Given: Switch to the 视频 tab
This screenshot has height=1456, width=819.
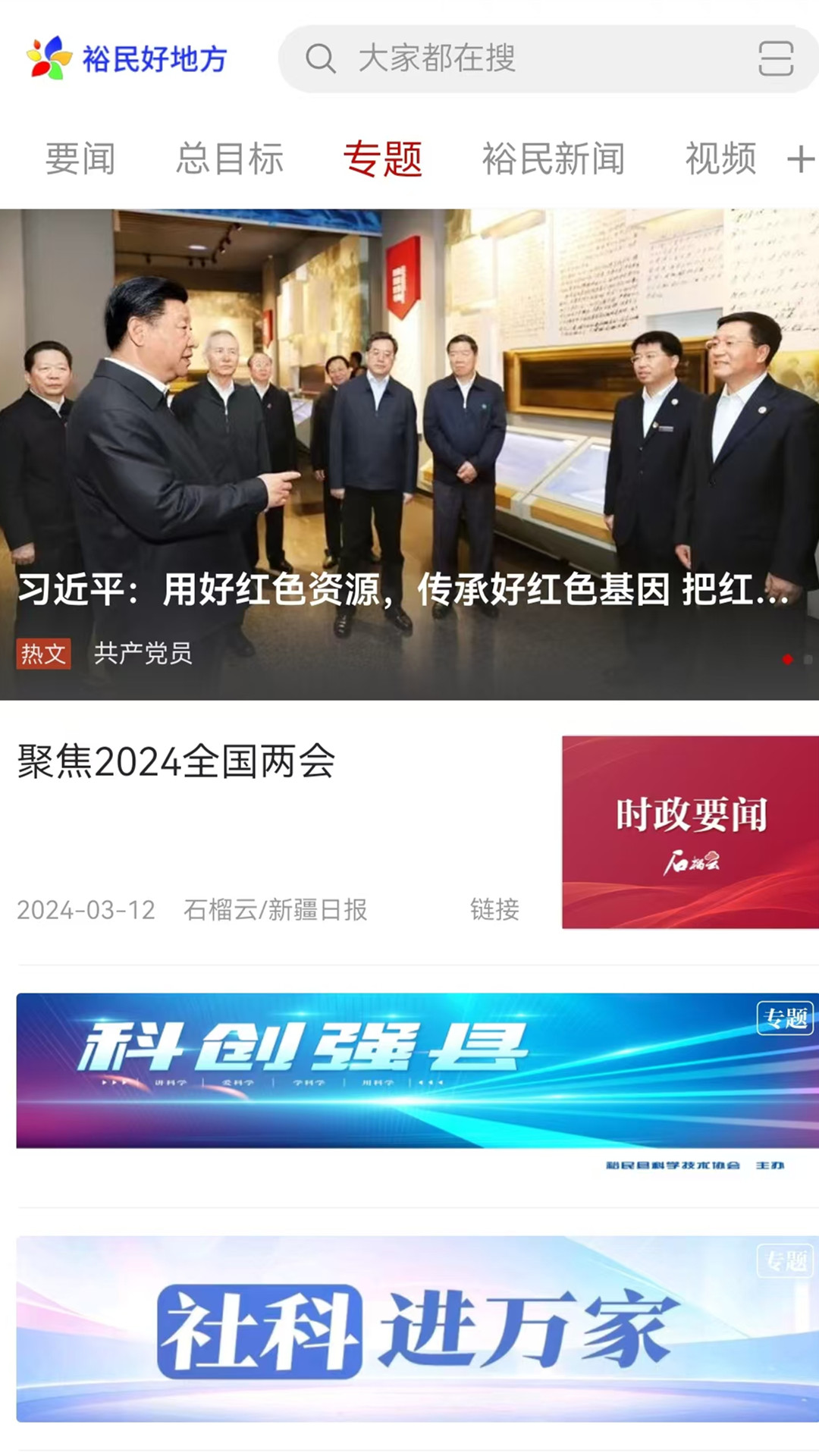Looking at the screenshot, I should (720, 158).
